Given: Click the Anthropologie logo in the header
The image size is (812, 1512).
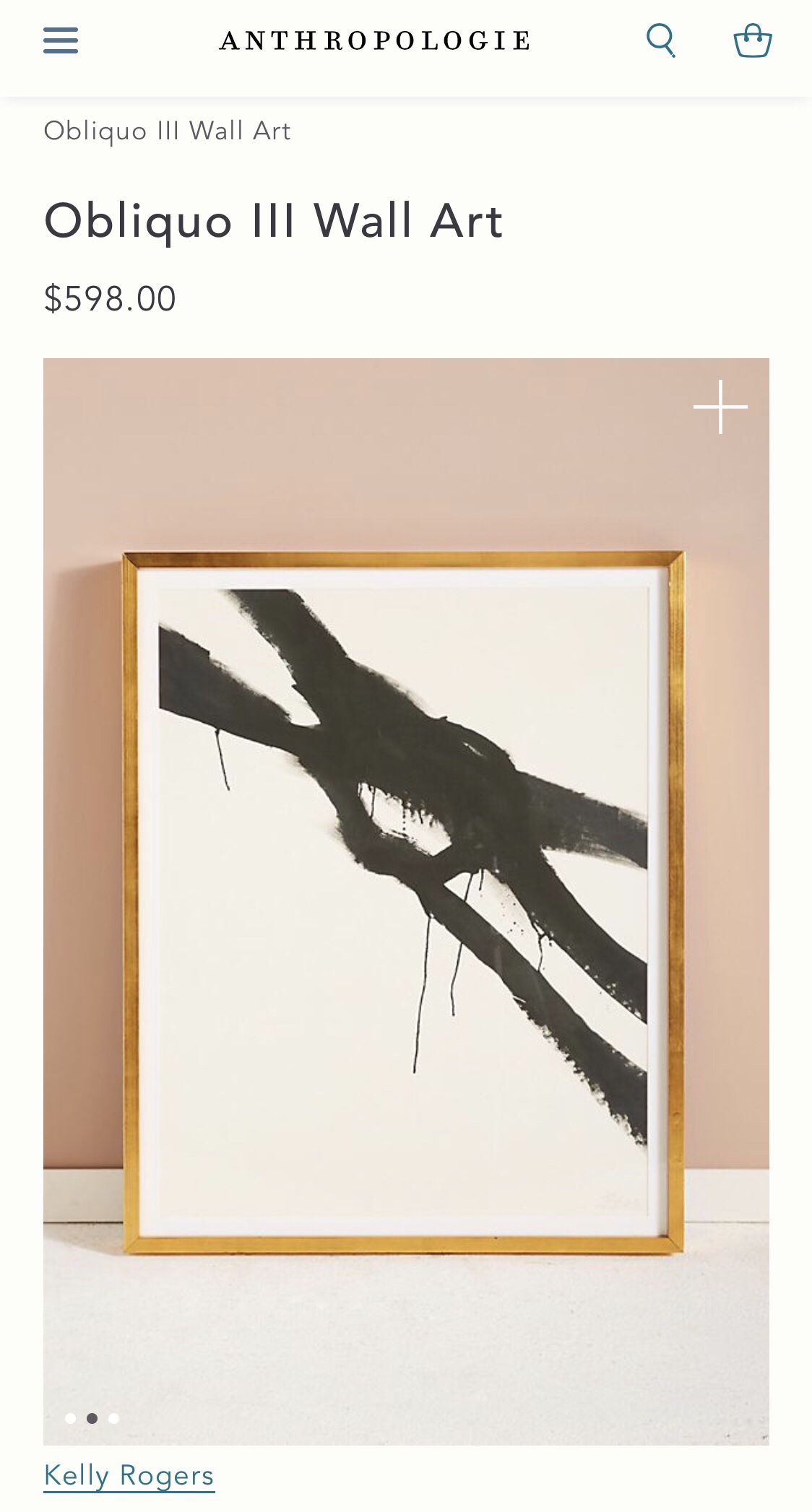Looking at the screenshot, I should (x=376, y=40).
